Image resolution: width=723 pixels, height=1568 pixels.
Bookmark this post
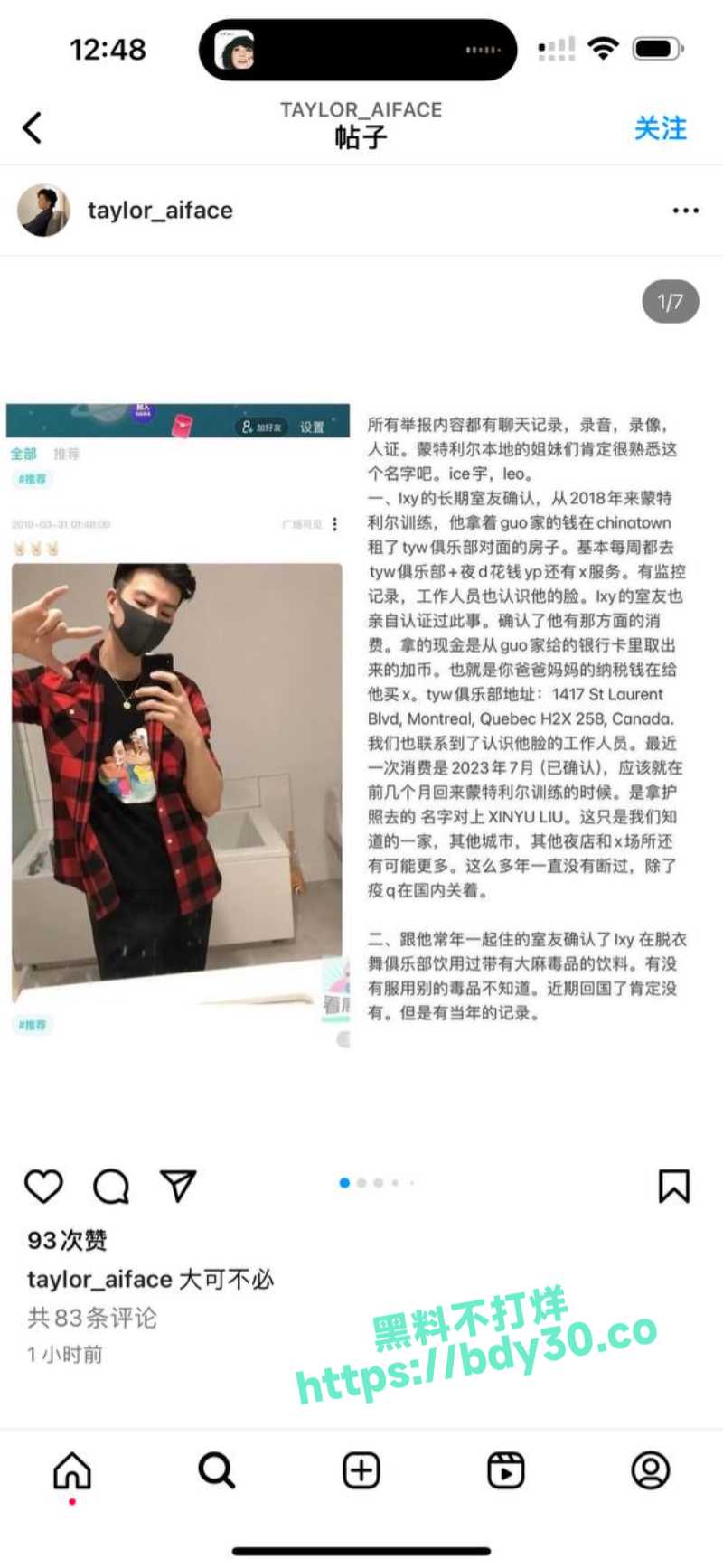tap(674, 1186)
